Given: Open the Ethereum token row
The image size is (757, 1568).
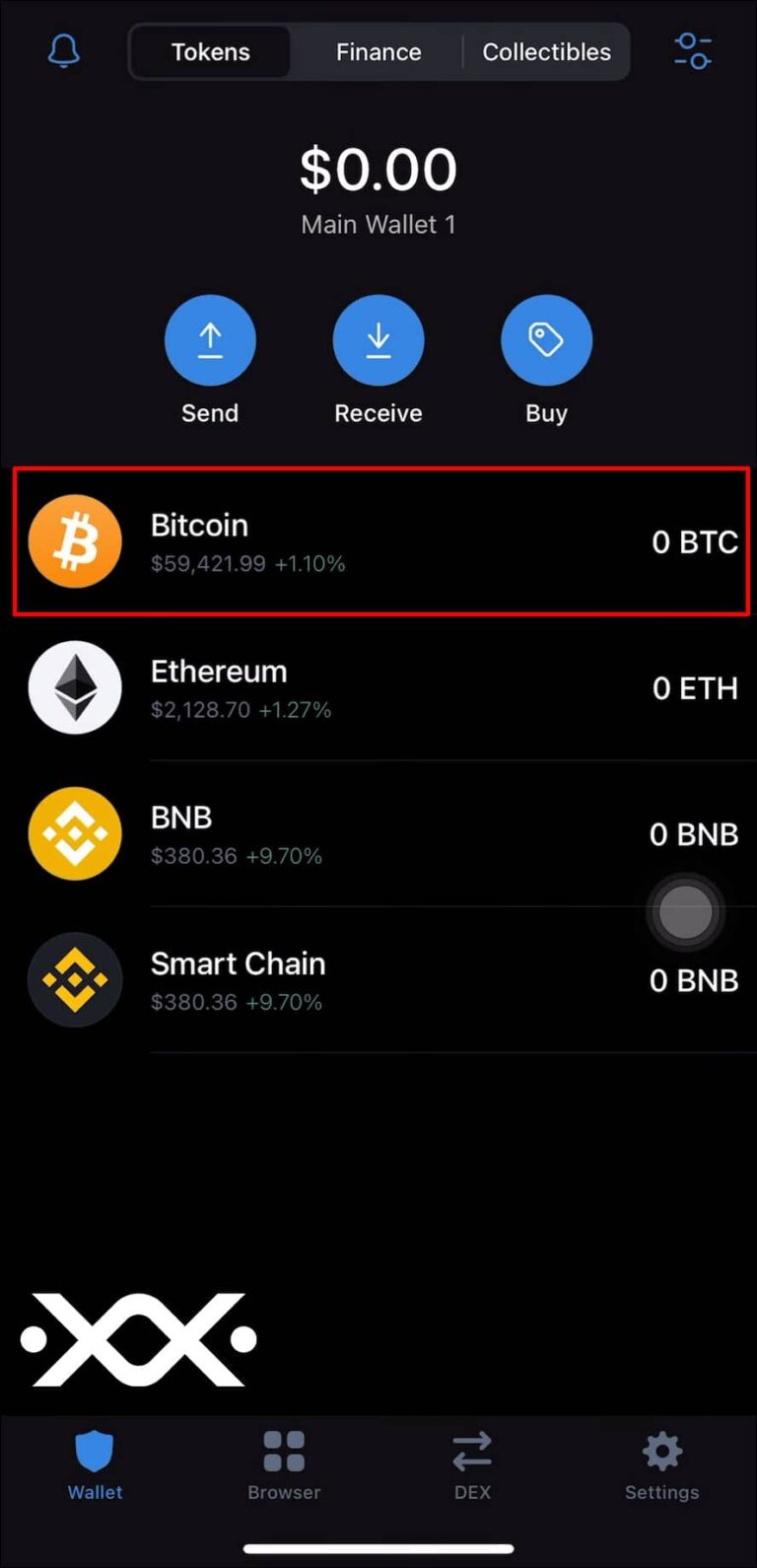Looking at the screenshot, I should click(x=379, y=688).
